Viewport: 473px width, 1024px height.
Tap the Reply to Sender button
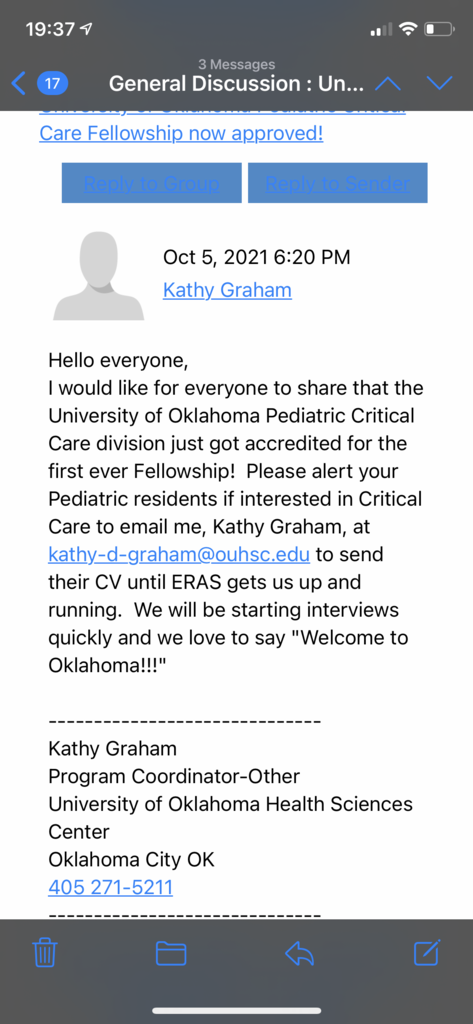coord(338,183)
